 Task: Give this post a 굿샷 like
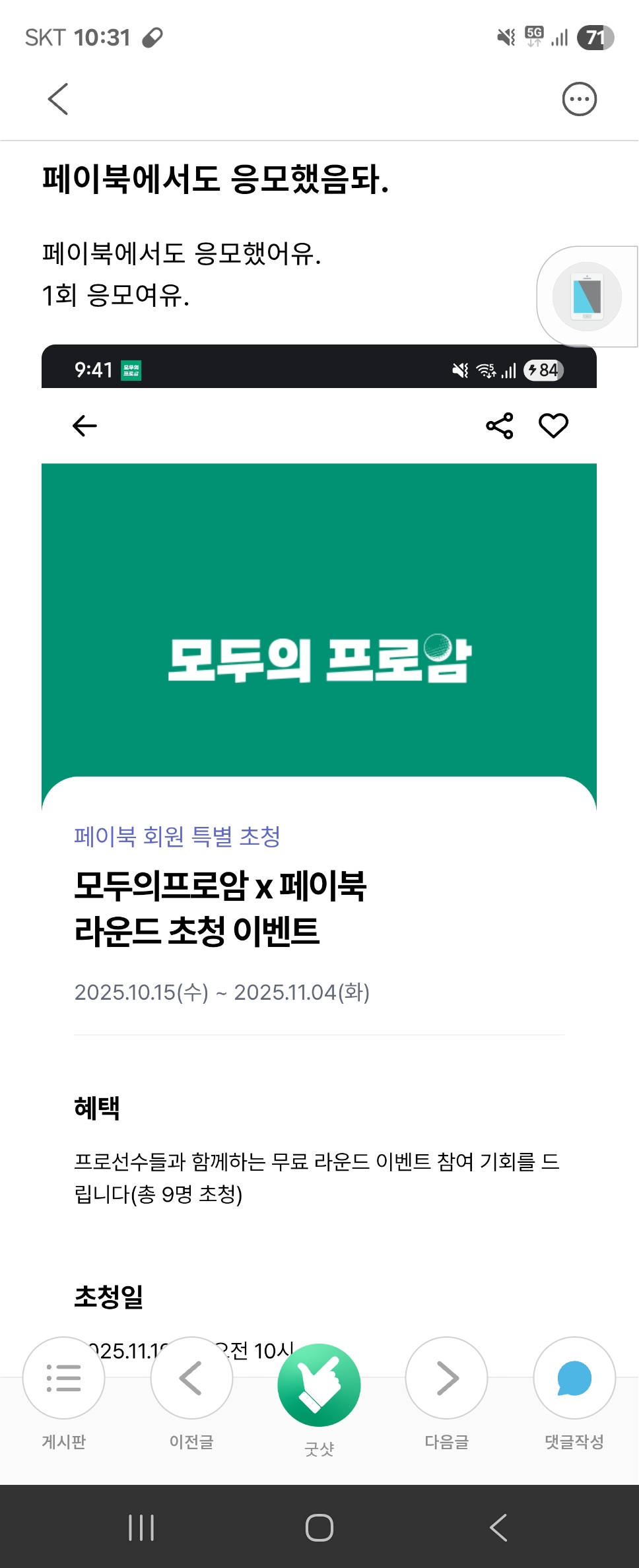coord(319,1385)
